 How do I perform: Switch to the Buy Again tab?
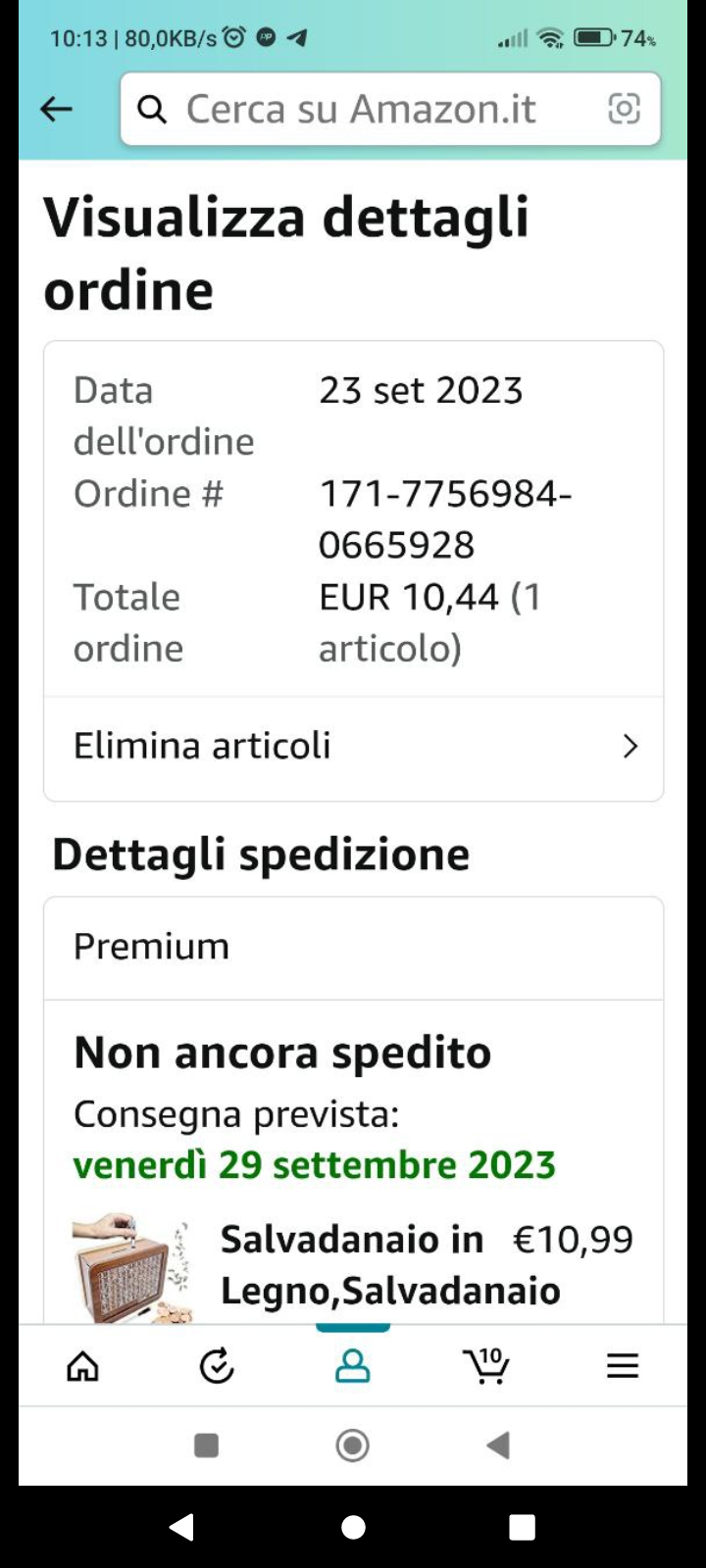tap(217, 1365)
